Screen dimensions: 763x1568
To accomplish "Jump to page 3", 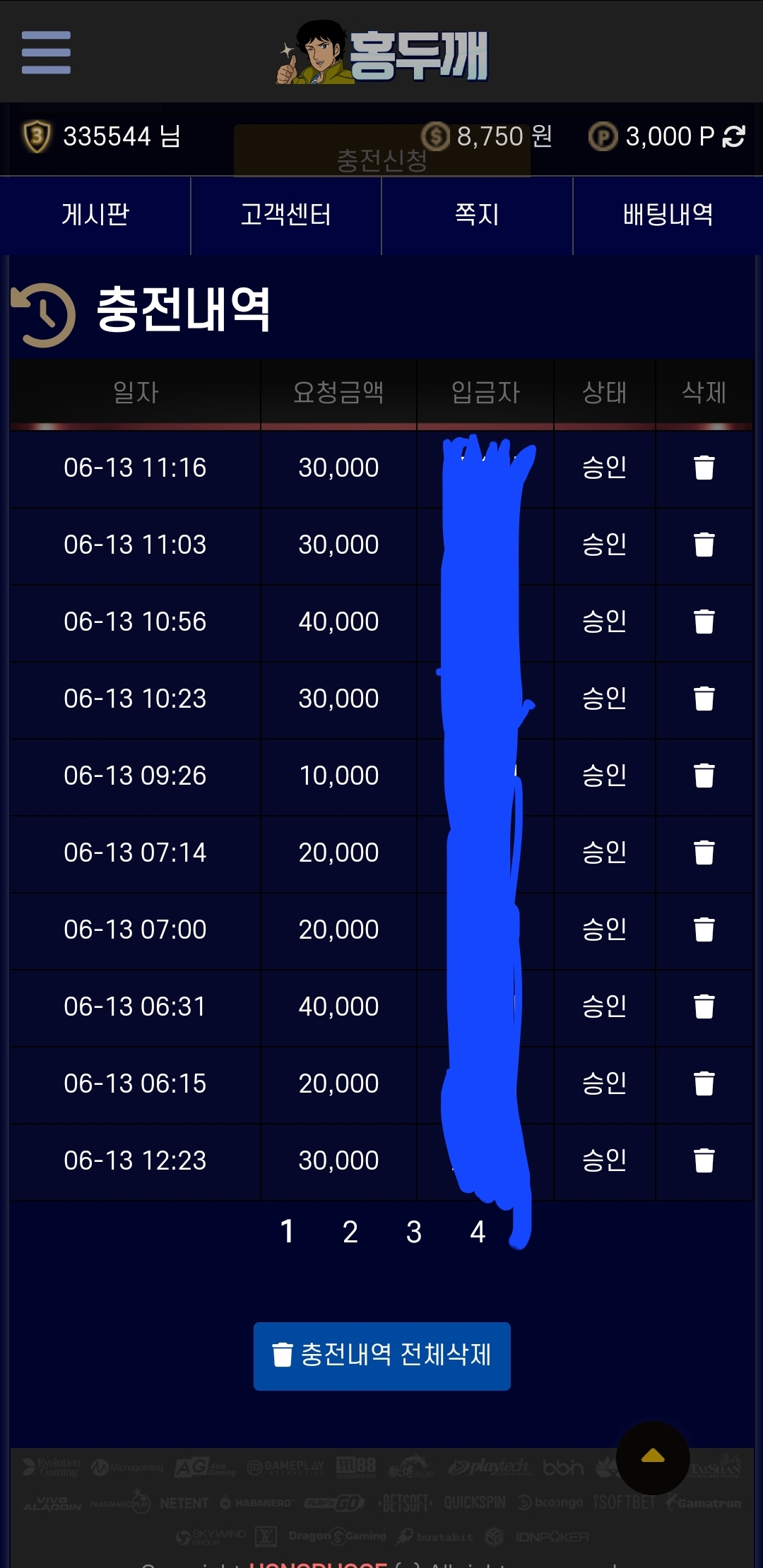I will coord(414,1232).
